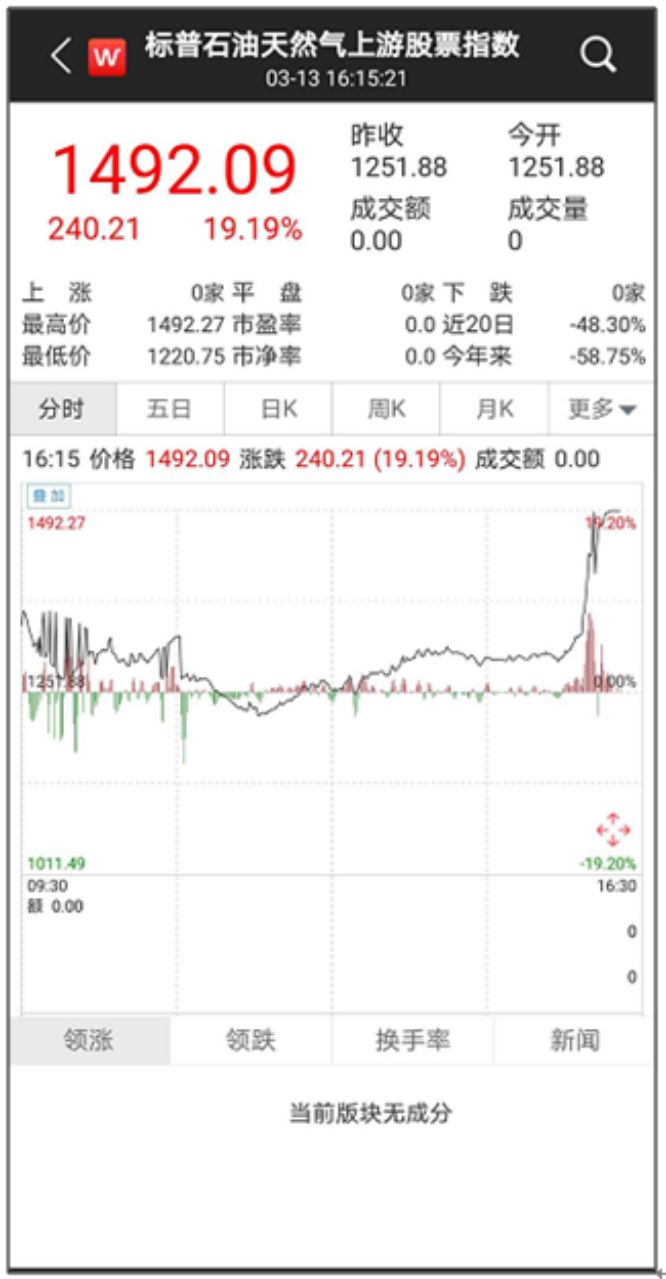Open the search magnifier icon
This screenshot has width=666, height=1279.
pyautogui.click(x=597, y=56)
